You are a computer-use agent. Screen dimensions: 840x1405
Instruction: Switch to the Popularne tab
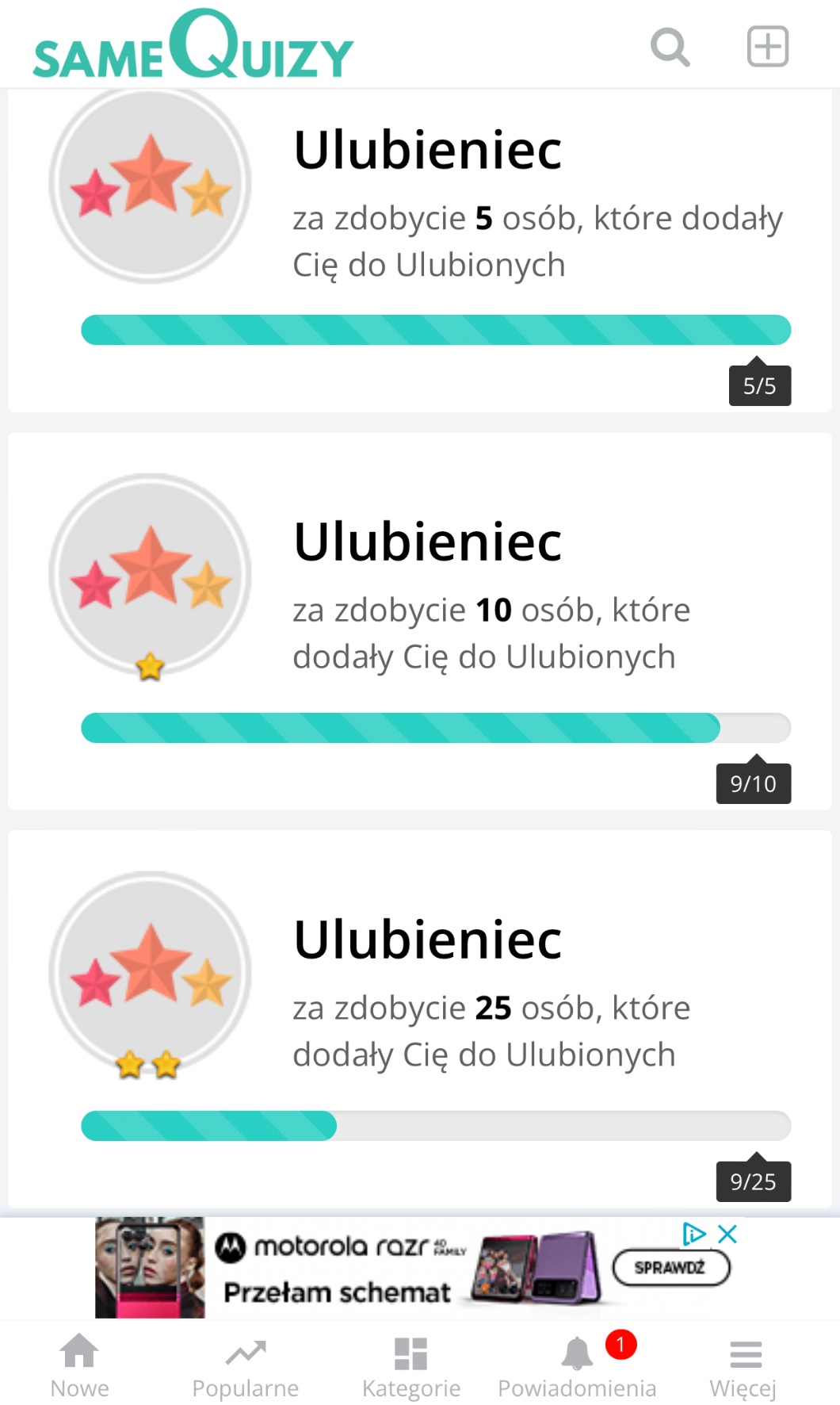coord(245,1365)
